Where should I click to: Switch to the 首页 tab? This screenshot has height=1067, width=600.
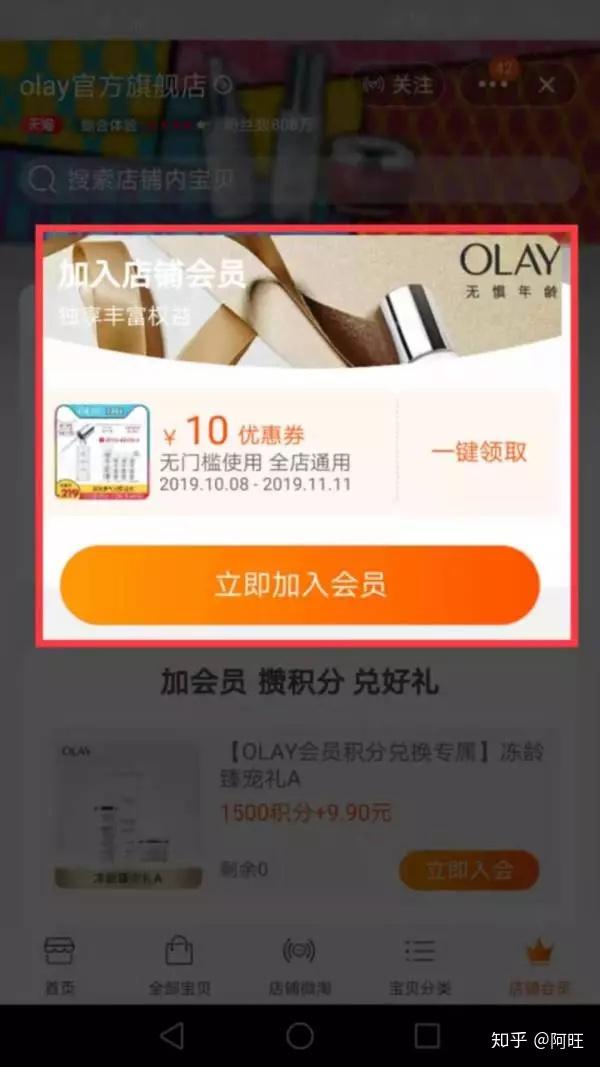click(59, 965)
